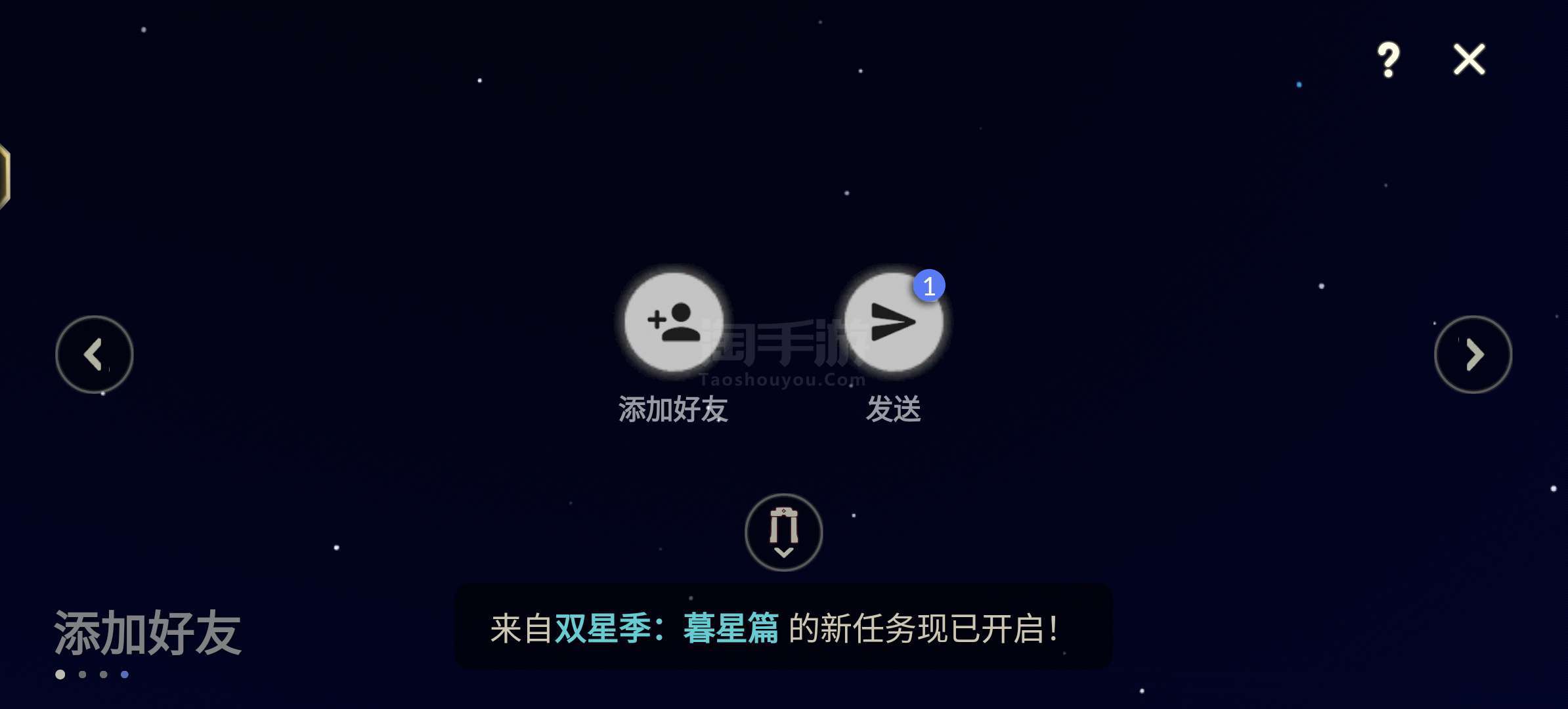Open the help question mark
The image size is (1568, 709).
click(1387, 60)
